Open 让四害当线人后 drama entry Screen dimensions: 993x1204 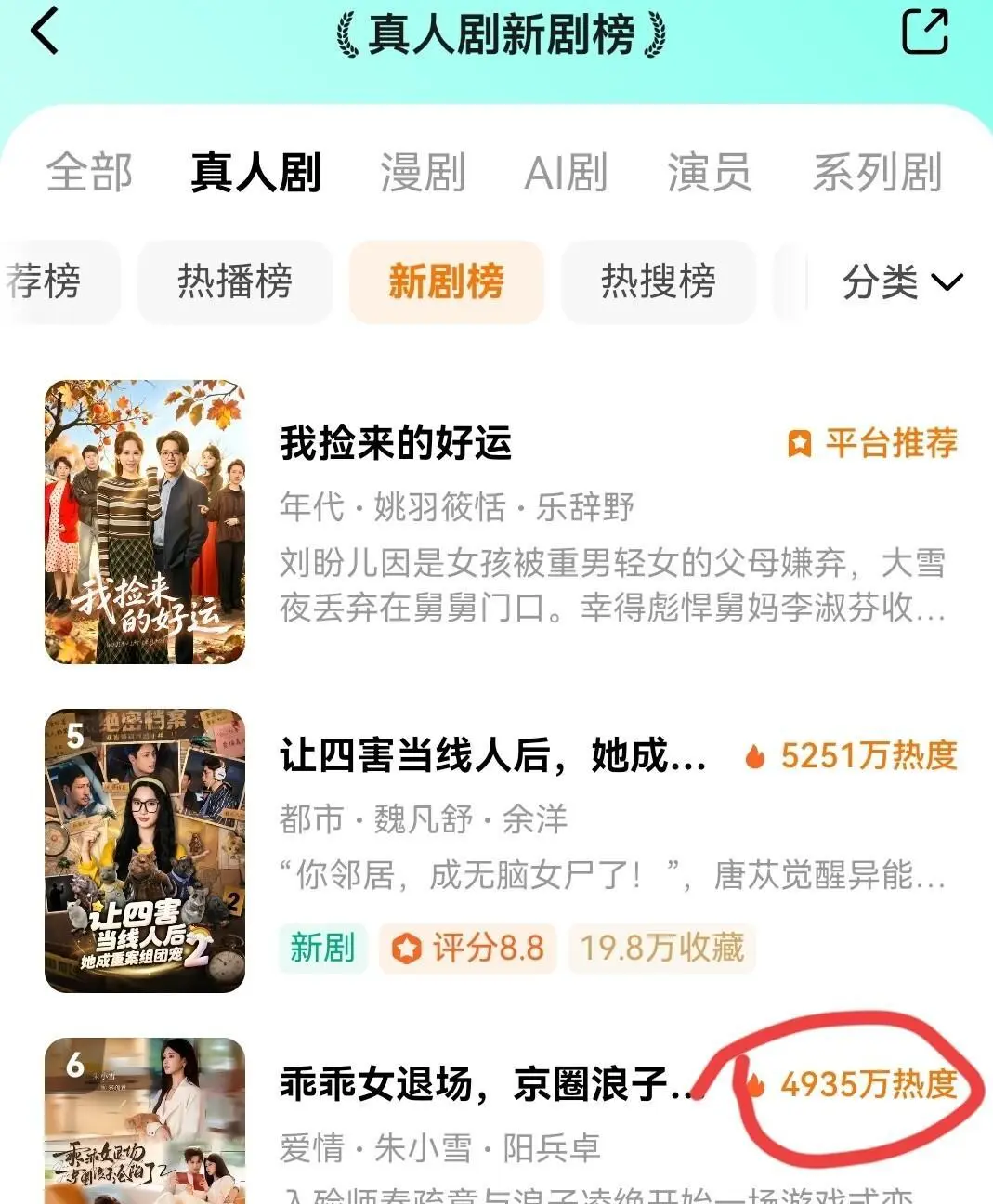501,850
